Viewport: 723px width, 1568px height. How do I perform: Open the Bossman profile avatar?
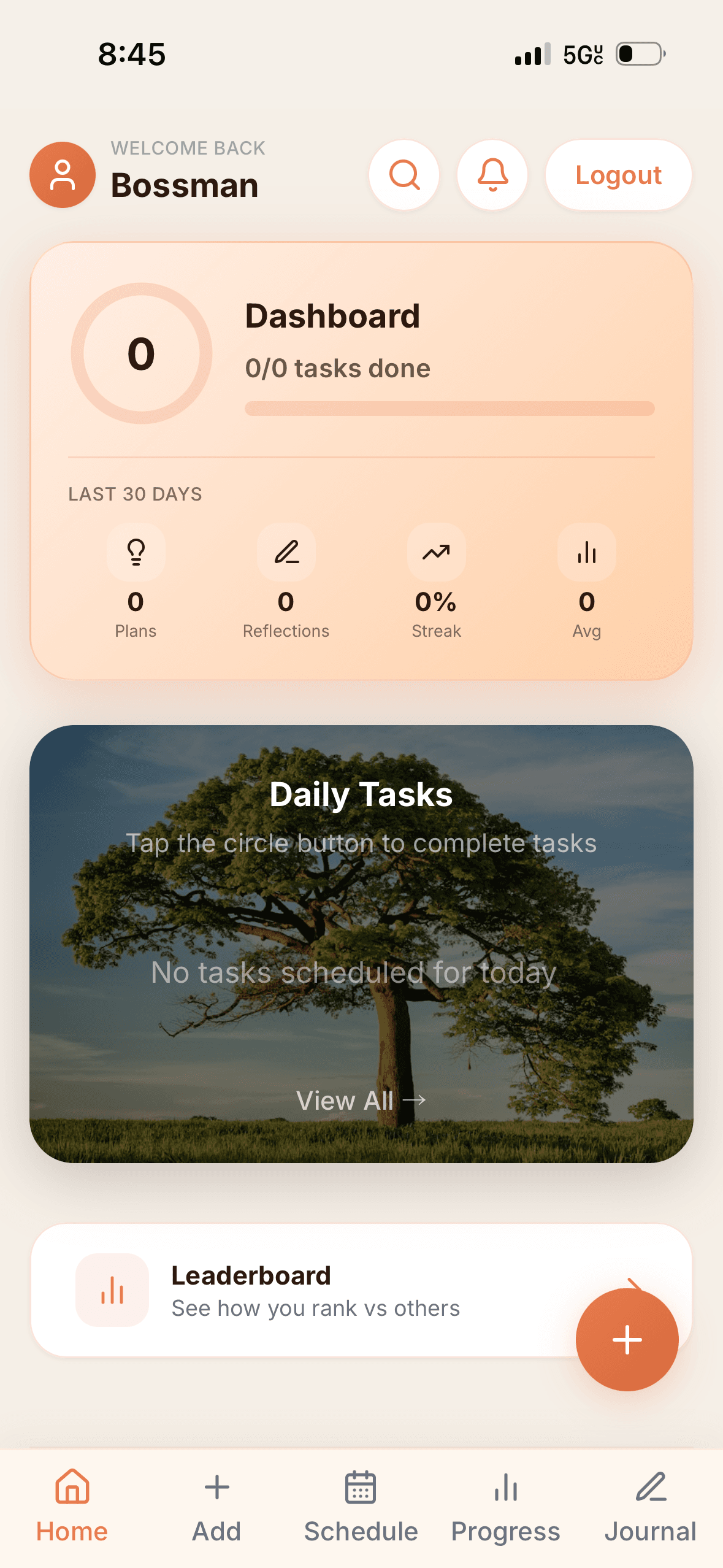click(x=63, y=175)
